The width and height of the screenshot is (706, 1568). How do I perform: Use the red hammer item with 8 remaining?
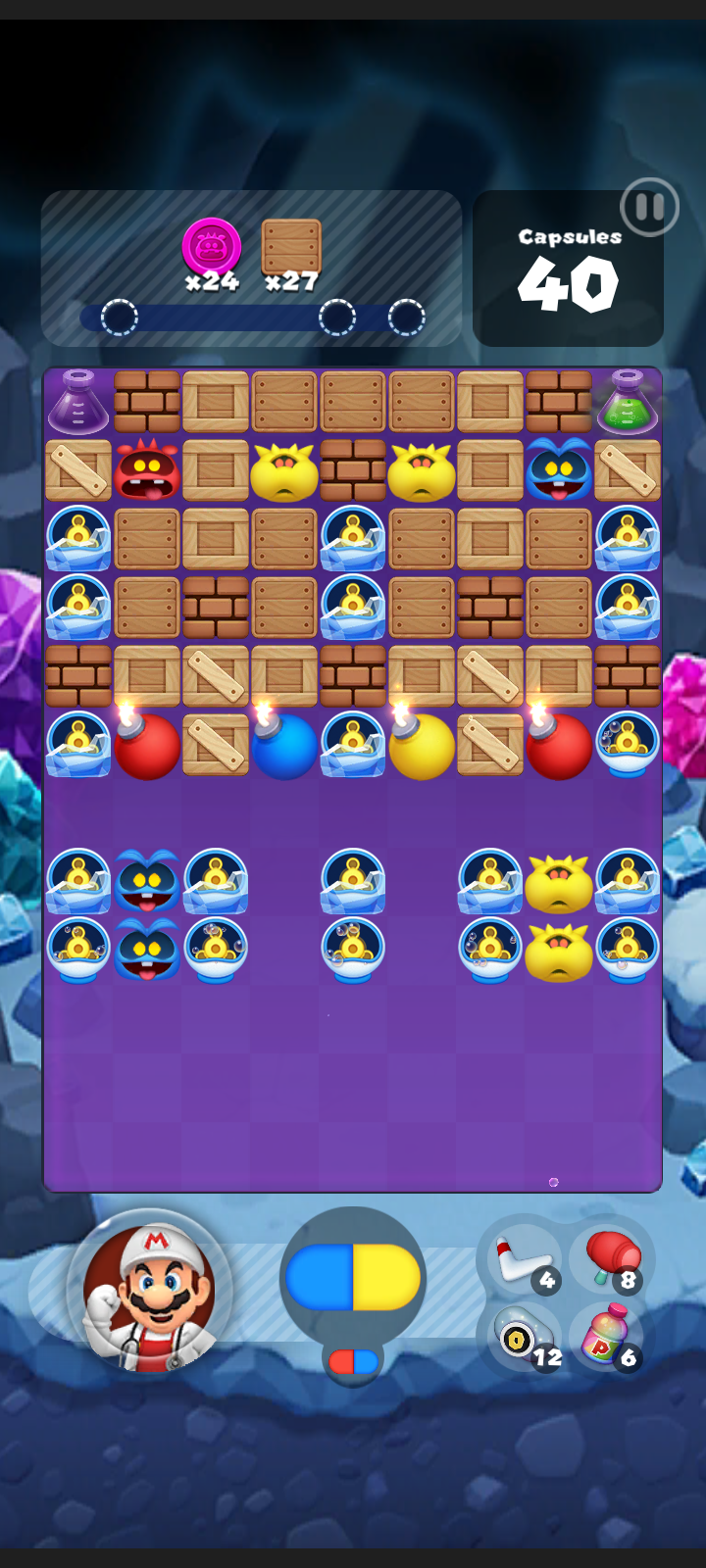(611, 1259)
